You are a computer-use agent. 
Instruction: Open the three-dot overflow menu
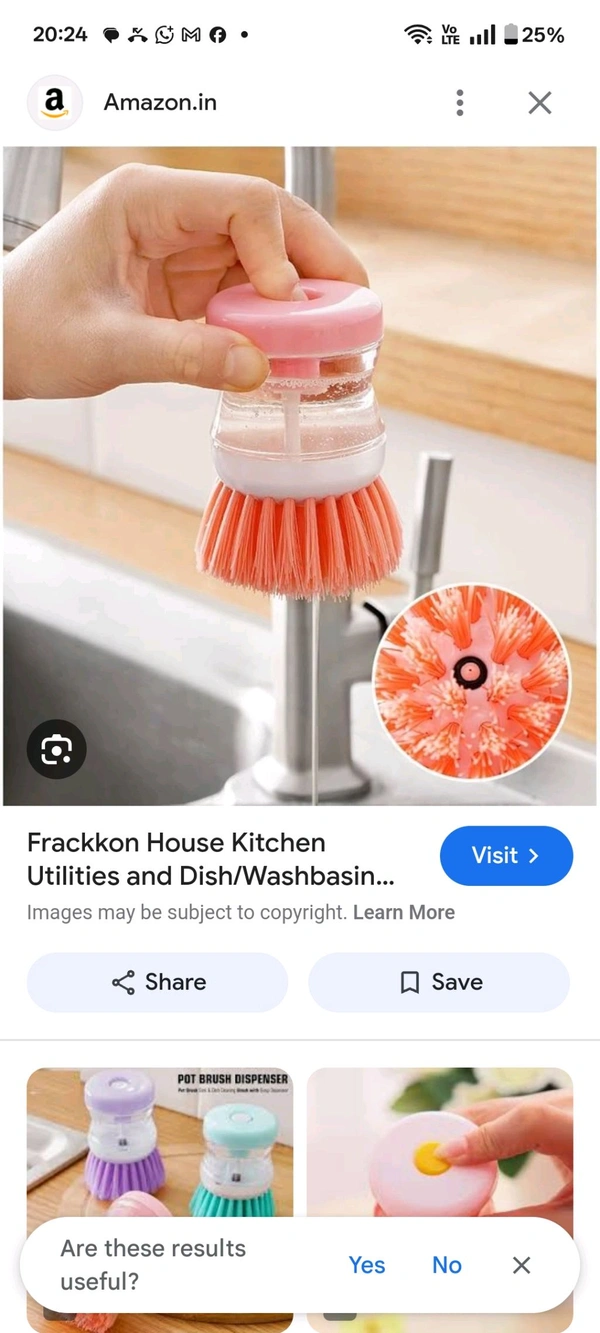pyautogui.click(x=460, y=102)
